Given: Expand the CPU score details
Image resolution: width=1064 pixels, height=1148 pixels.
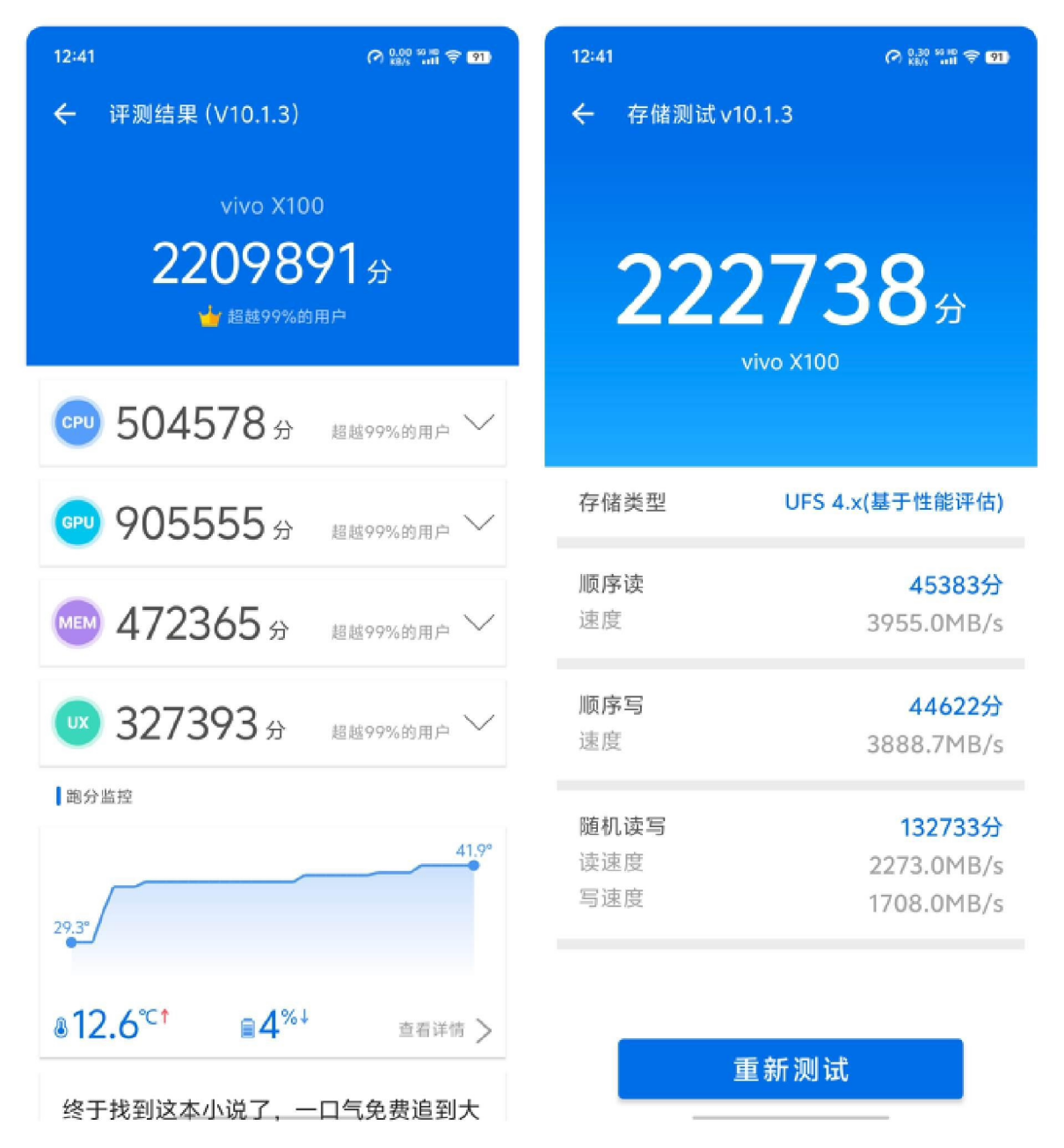Looking at the screenshot, I should pos(479,423).
